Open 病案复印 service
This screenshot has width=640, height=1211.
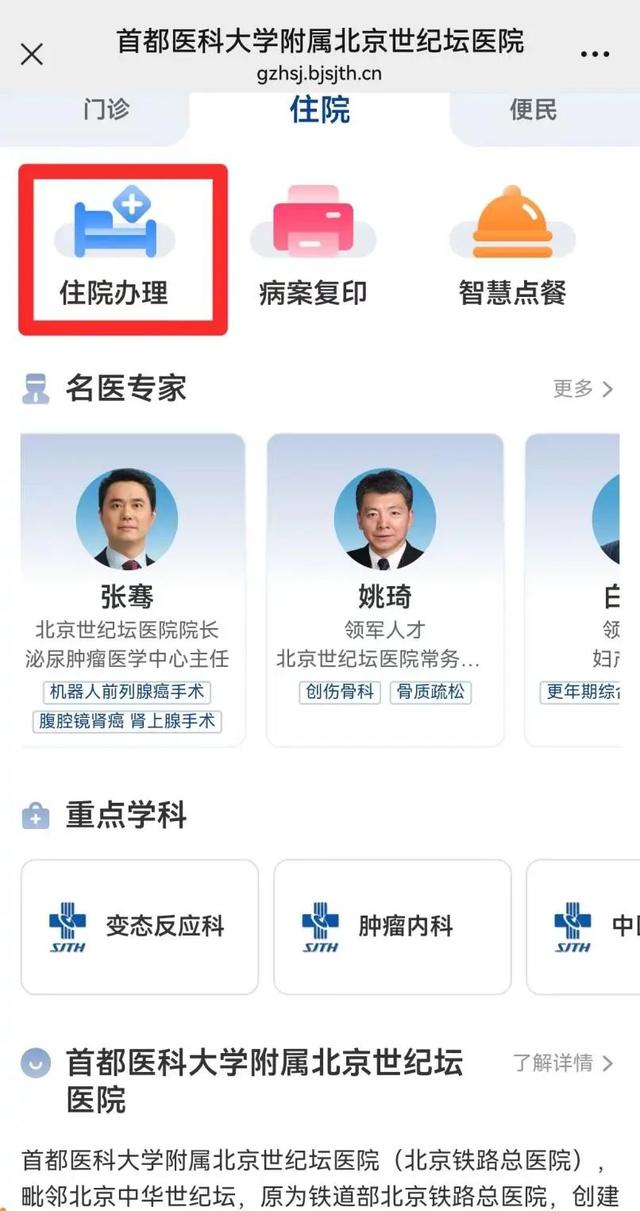(313, 248)
